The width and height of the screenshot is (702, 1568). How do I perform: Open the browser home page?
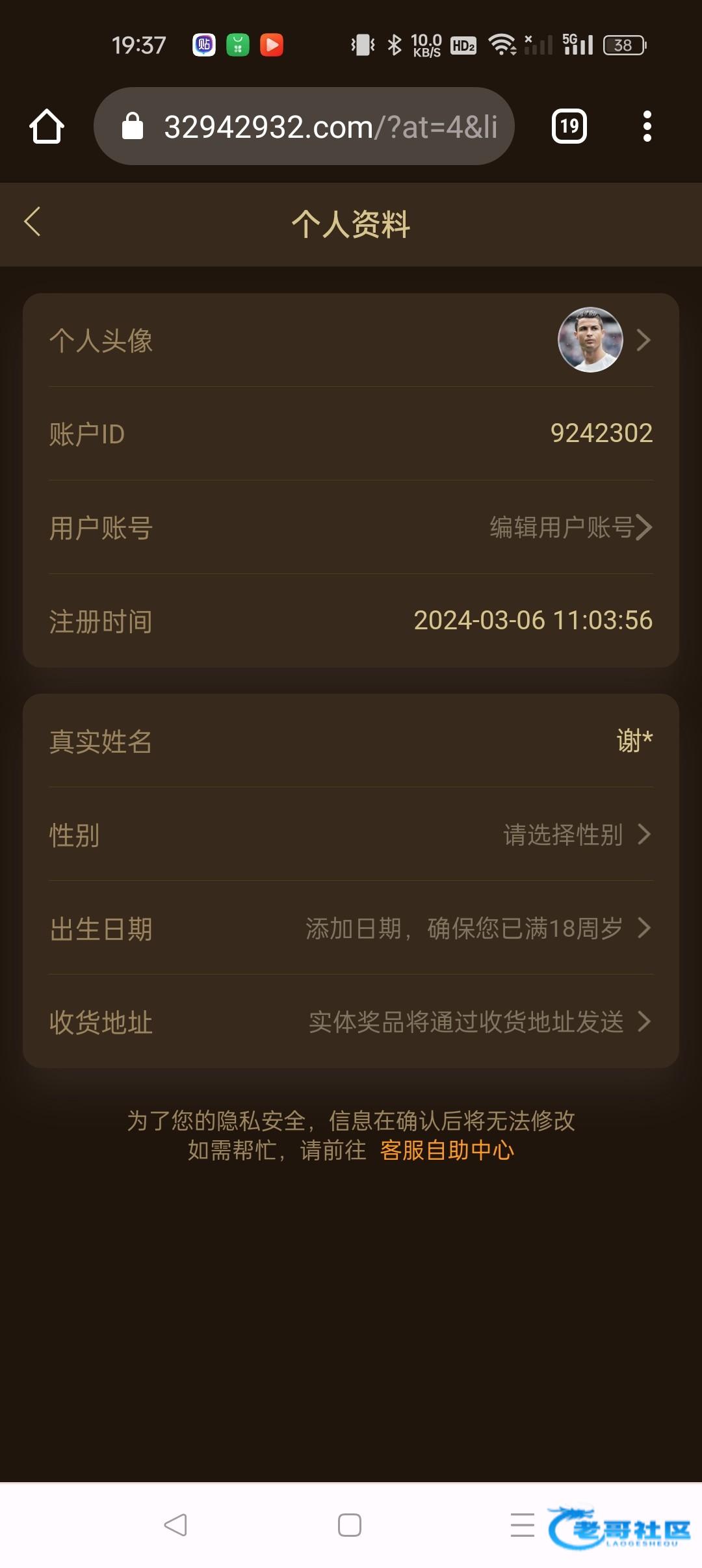[x=47, y=126]
